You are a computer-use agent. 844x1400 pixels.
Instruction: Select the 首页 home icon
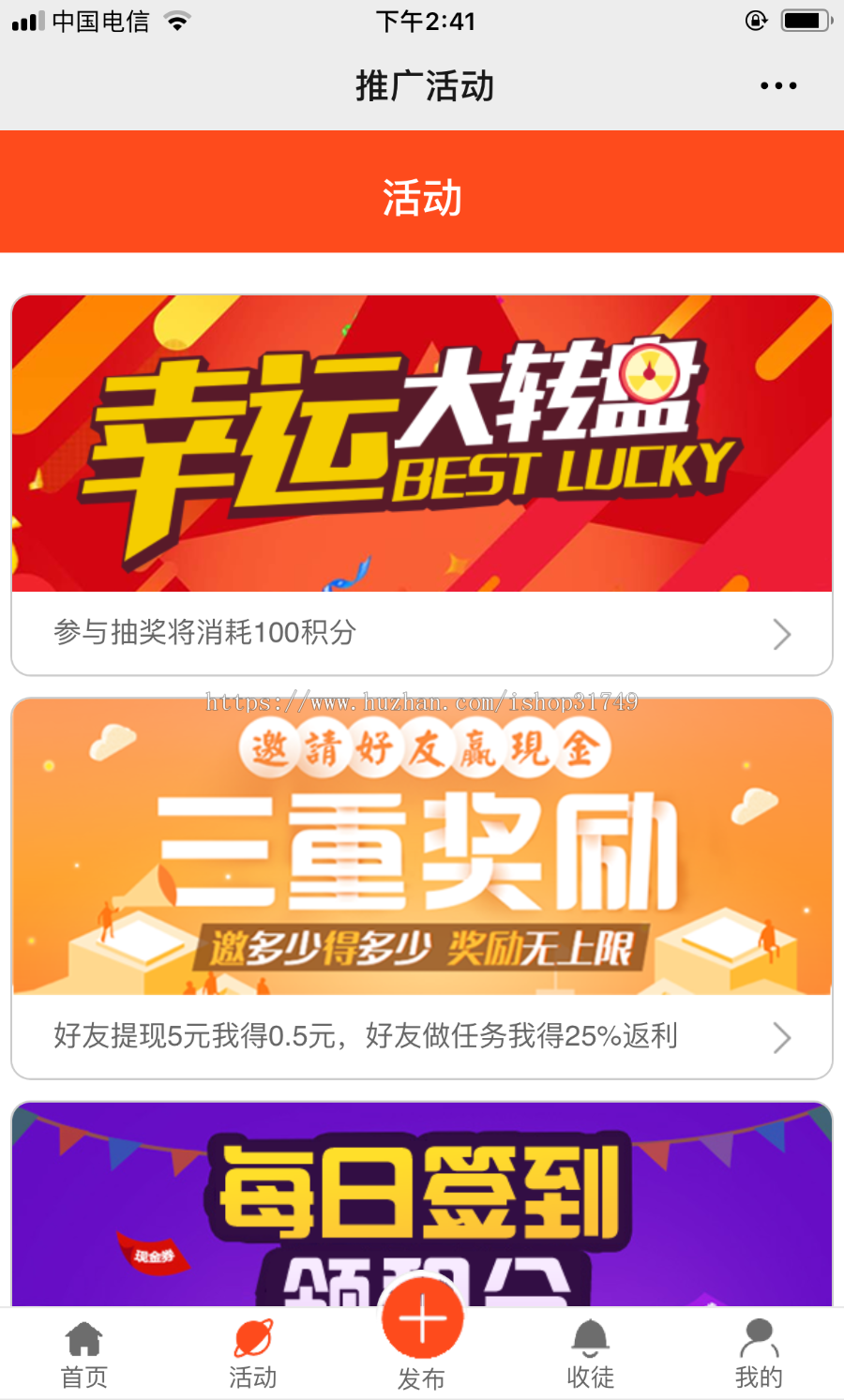(83, 1339)
